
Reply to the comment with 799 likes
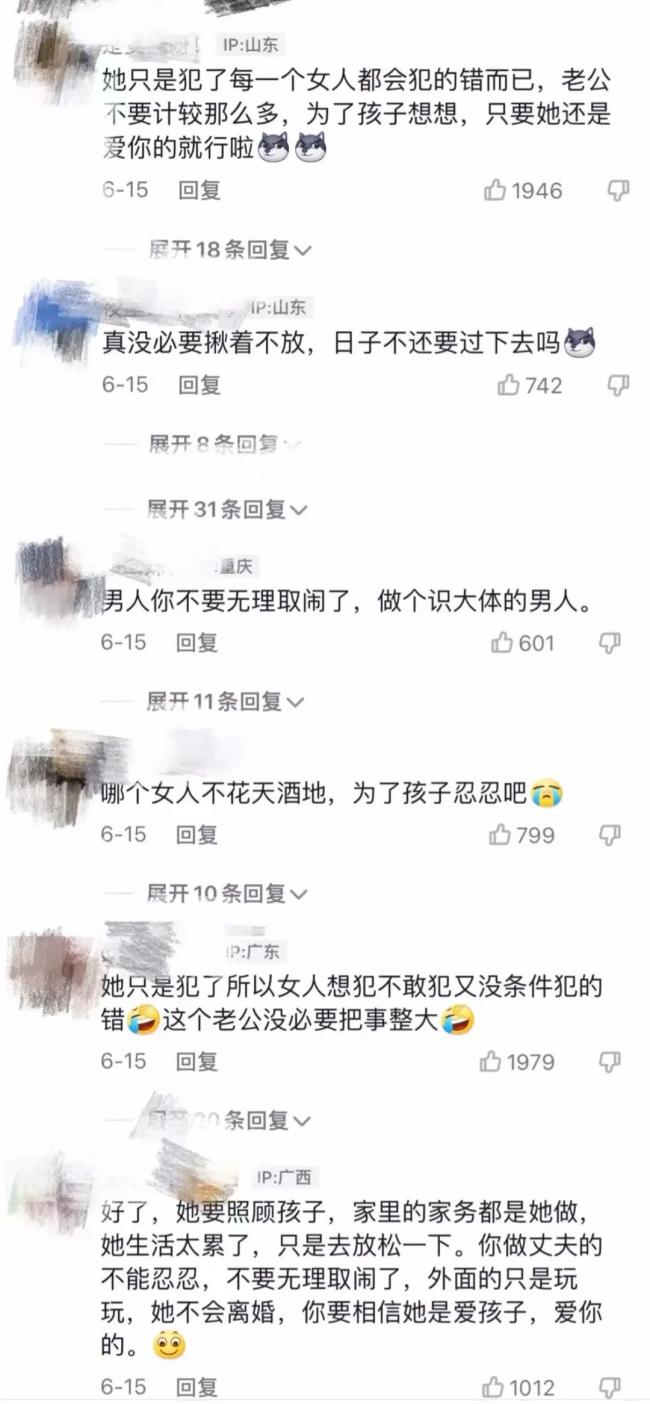[197, 834]
